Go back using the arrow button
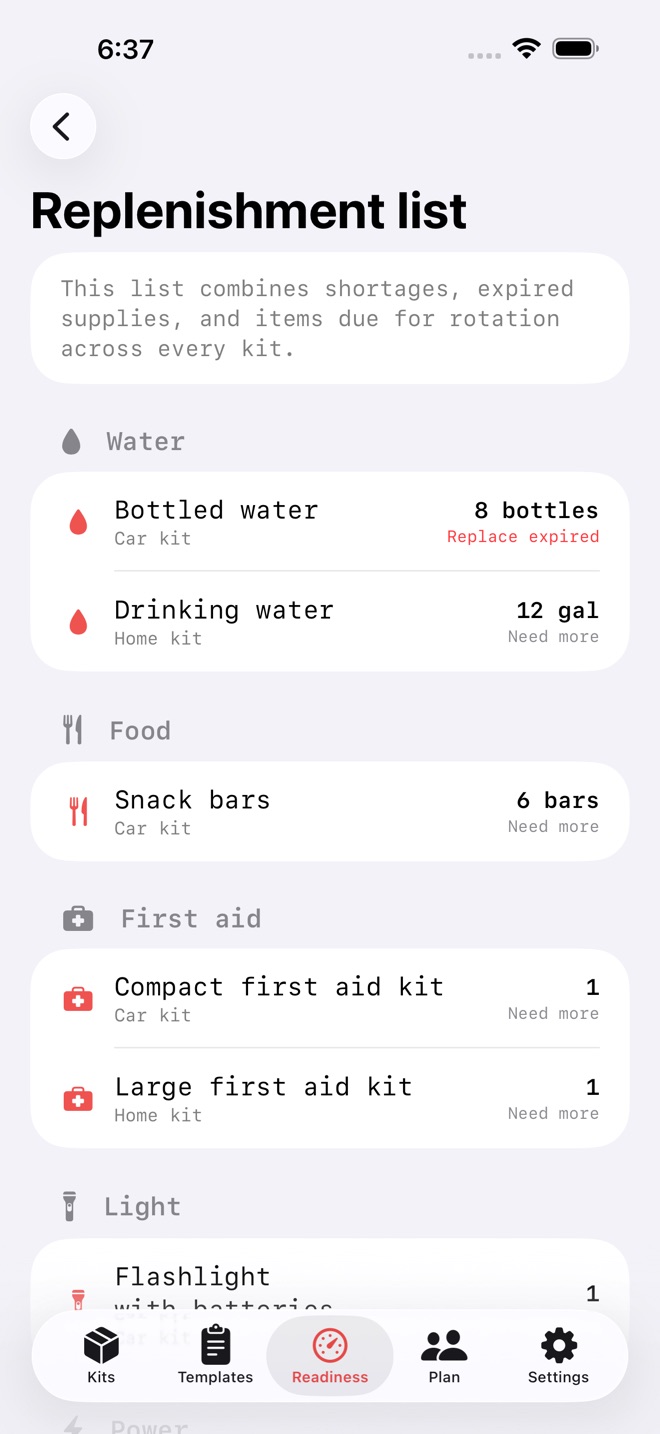The height and width of the screenshot is (1434, 660). point(63,126)
